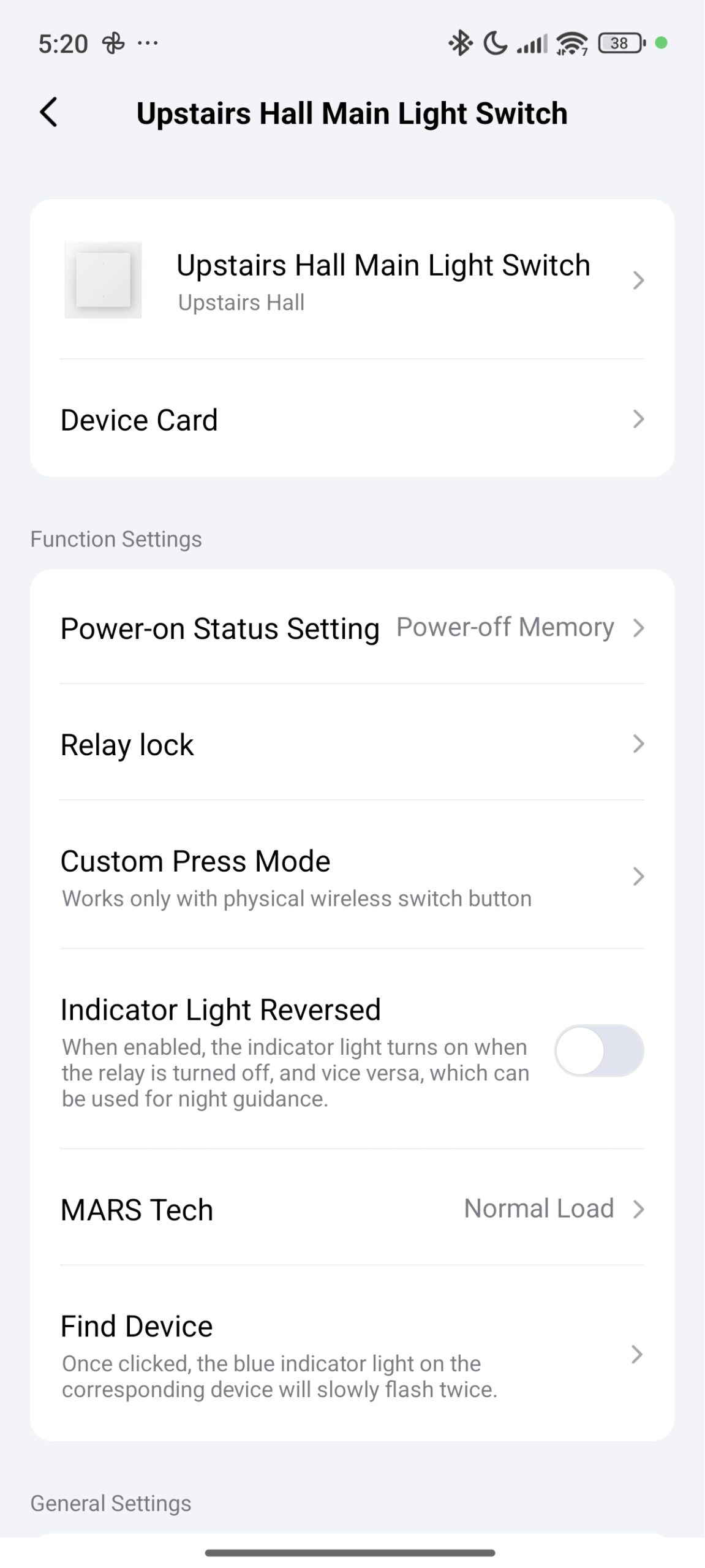Open the Relay lock option
Screen dimensions: 705x1568
[x=352, y=744]
